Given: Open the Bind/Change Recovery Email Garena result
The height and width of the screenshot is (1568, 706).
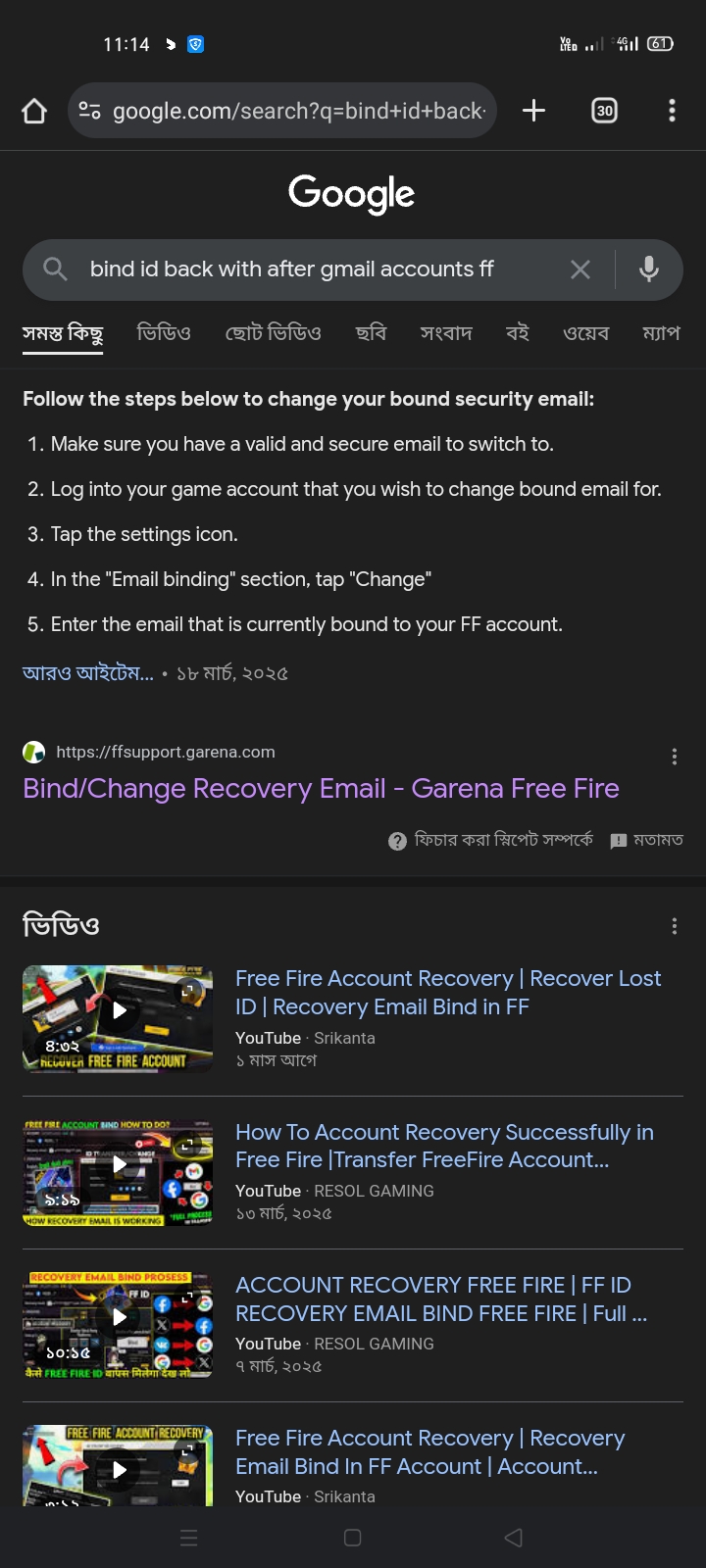Looking at the screenshot, I should 321,789.
